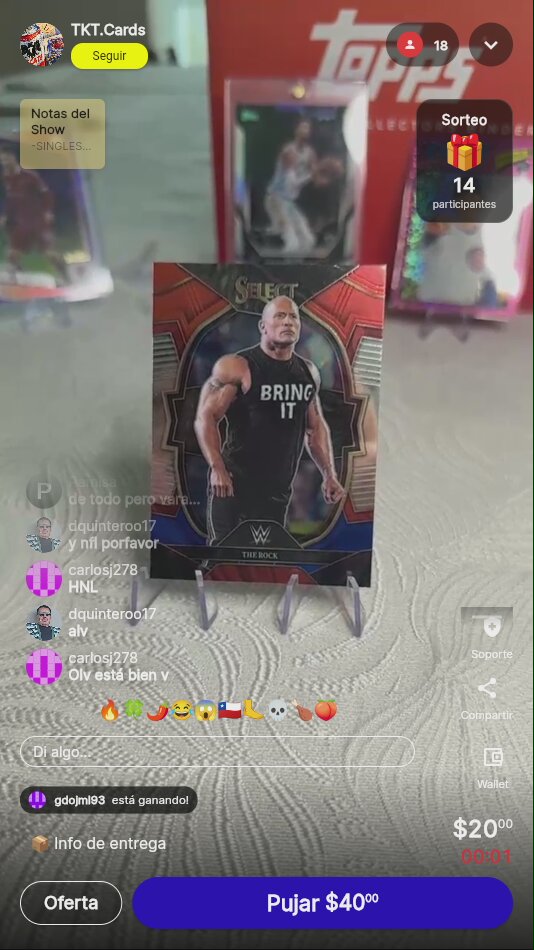Send the laughing face emoji reaction

tap(181, 709)
